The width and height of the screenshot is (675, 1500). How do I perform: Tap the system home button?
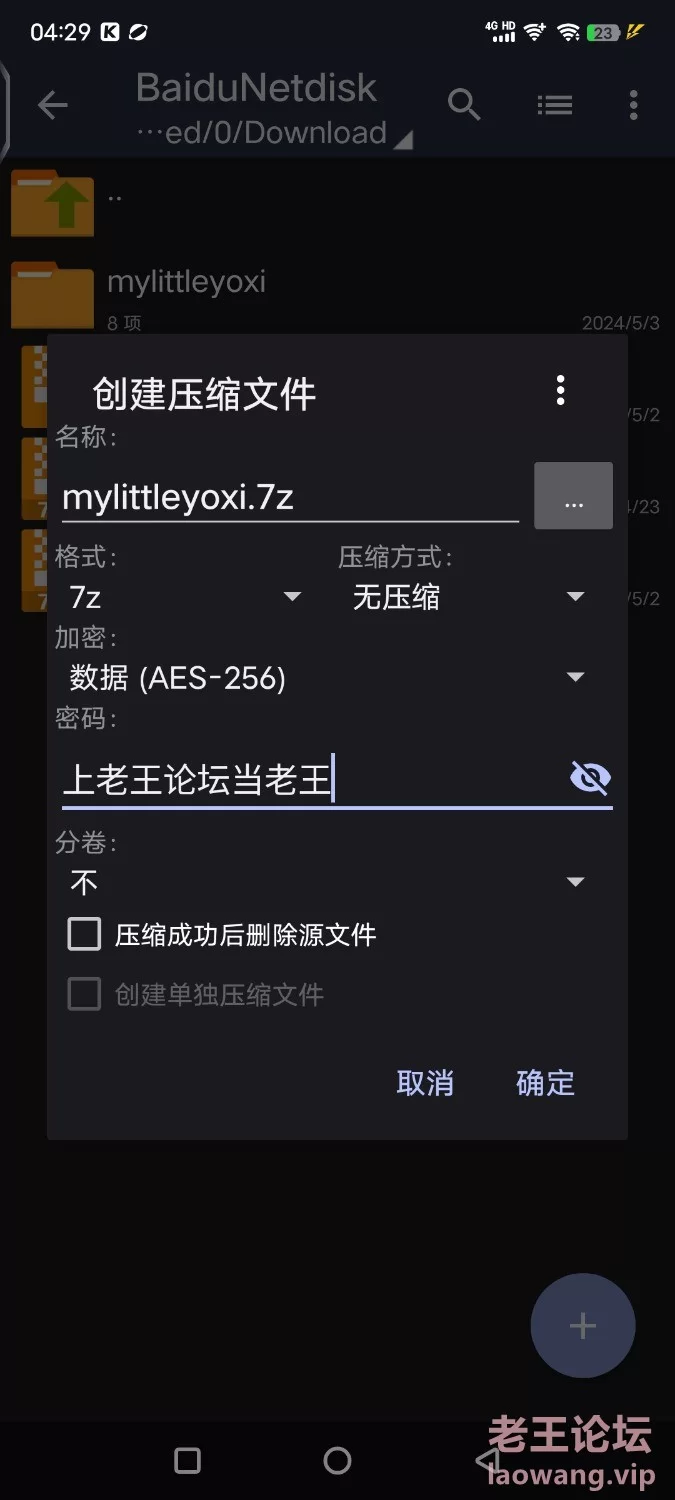point(337,1461)
